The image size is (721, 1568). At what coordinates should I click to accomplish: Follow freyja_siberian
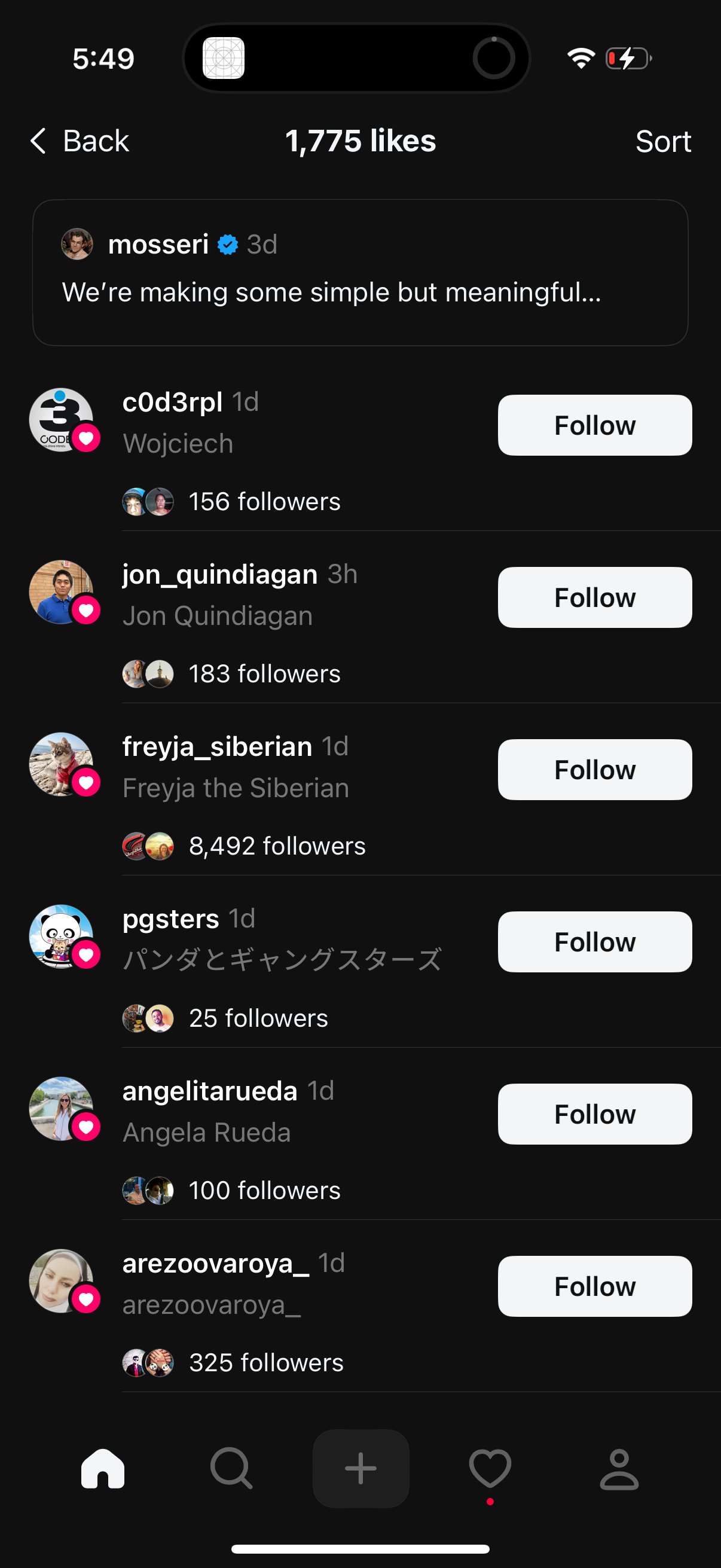coord(594,770)
